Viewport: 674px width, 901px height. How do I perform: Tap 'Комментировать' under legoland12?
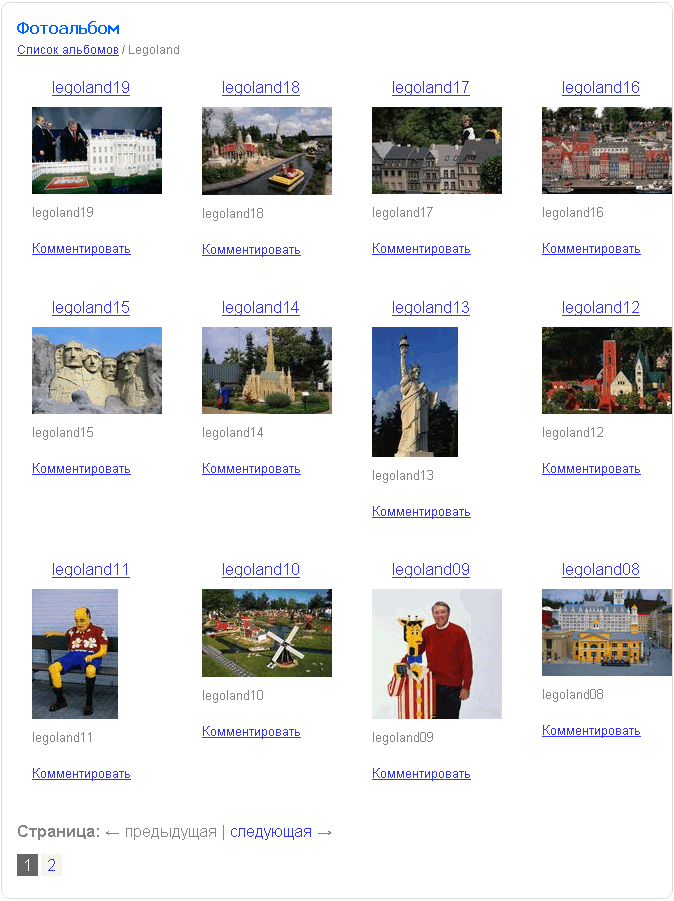pyautogui.click(x=591, y=468)
